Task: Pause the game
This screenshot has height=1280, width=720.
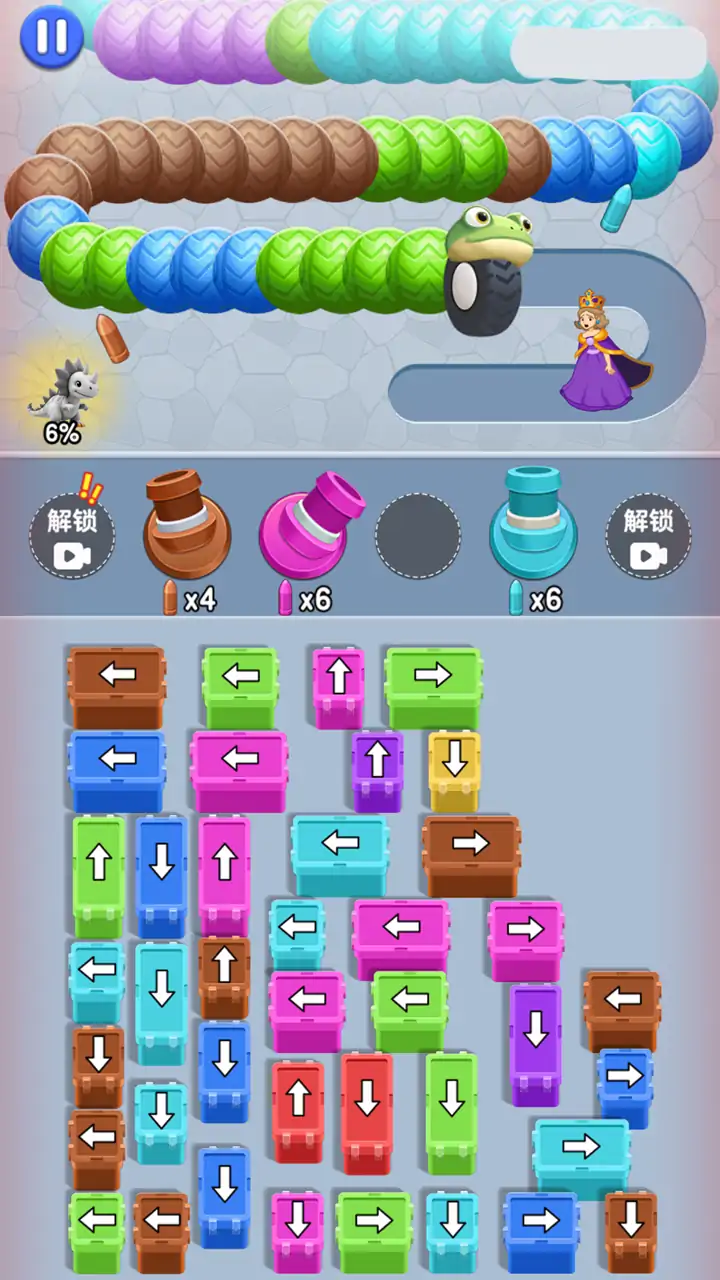Action: 51,35
